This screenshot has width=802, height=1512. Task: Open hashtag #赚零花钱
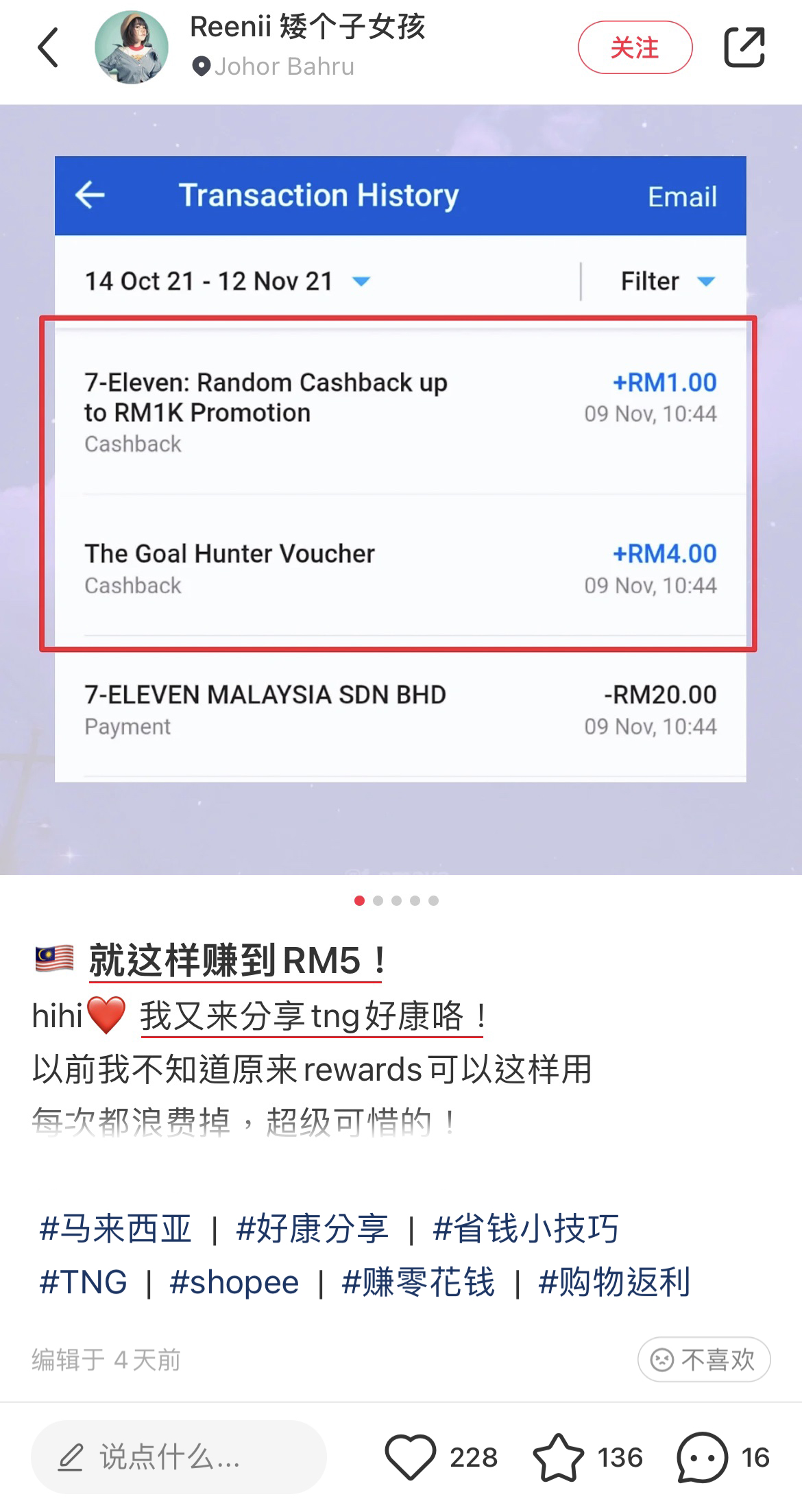click(418, 1282)
